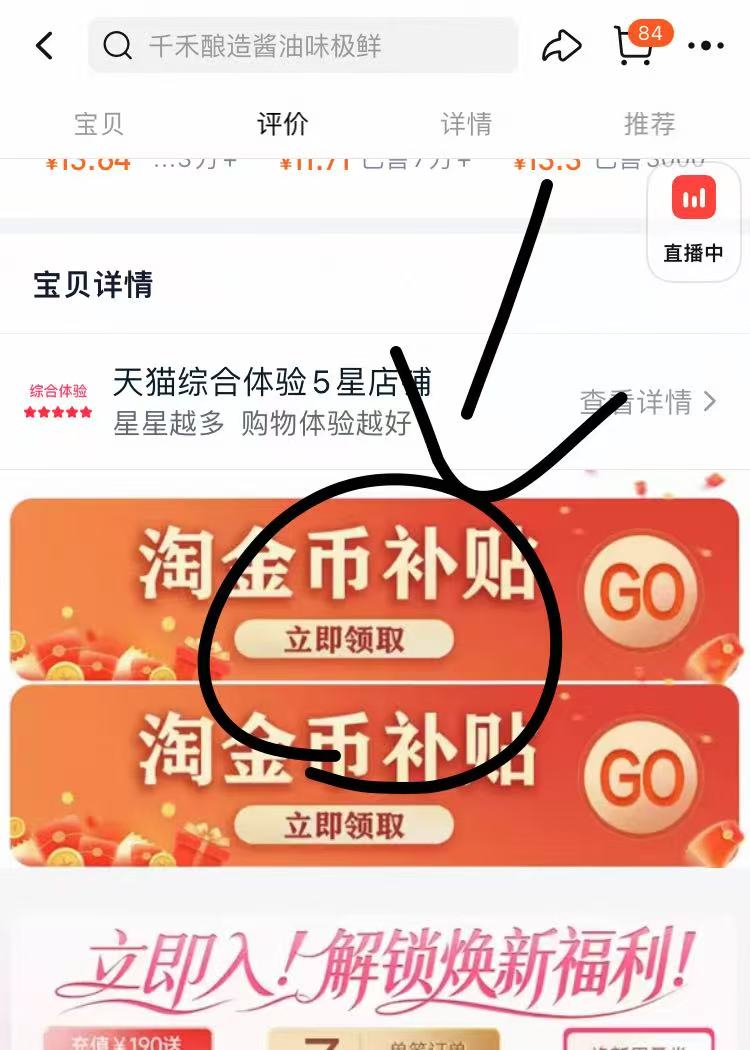This screenshot has height=1050, width=750.
Task: Go back to the previous page
Action: point(44,45)
